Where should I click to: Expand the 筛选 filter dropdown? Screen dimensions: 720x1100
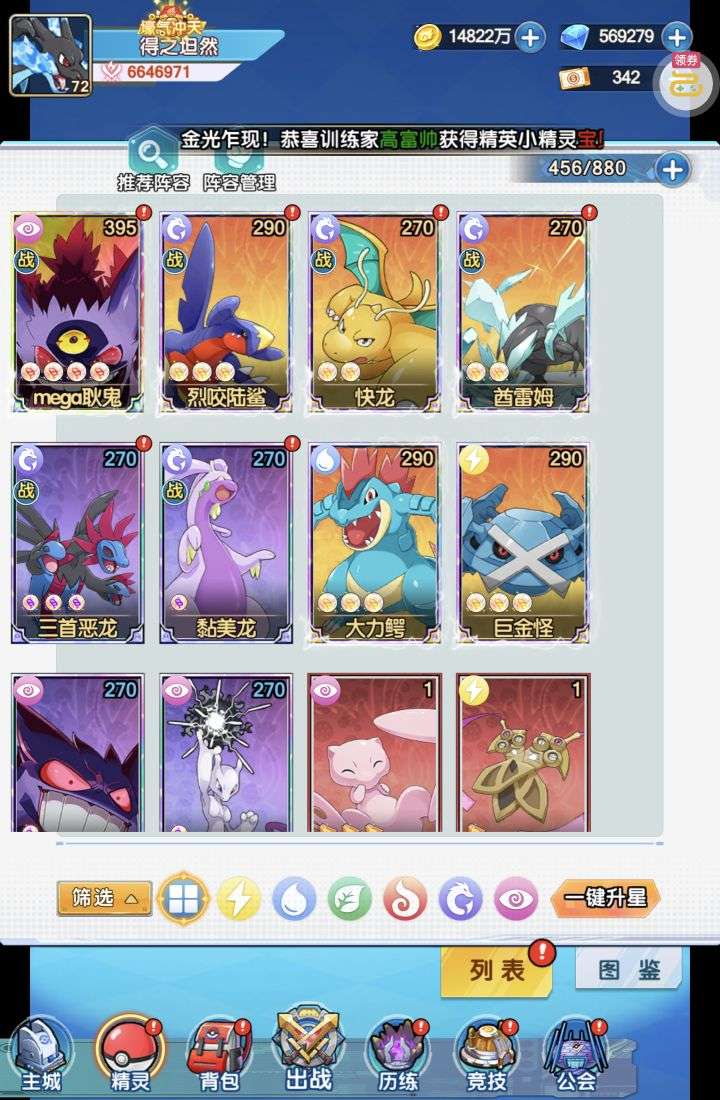104,898
